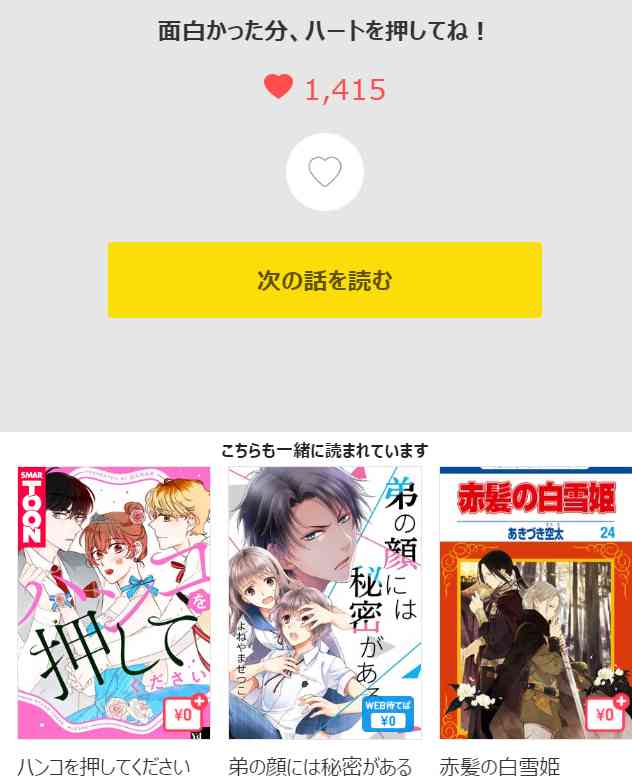Tap the heart button to like this episode

[x=324, y=172]
